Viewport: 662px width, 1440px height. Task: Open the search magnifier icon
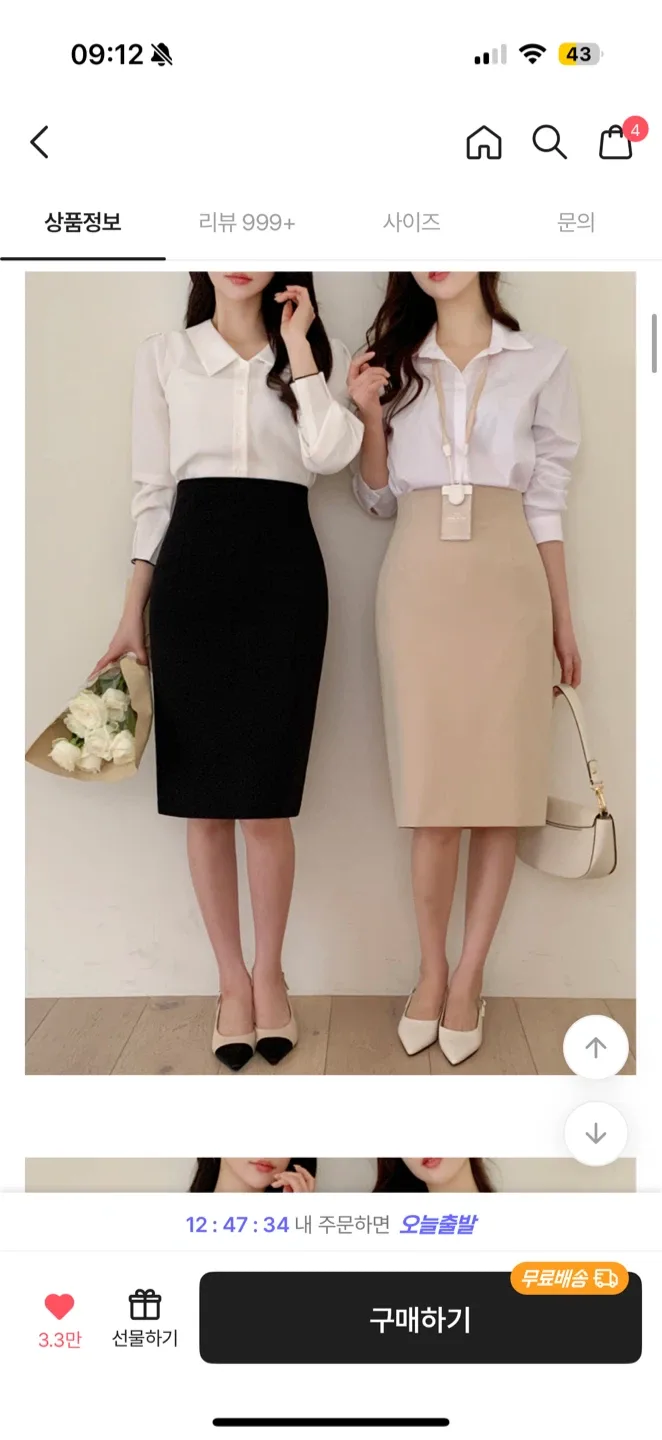pyautogui.click(x=549, y=142)
